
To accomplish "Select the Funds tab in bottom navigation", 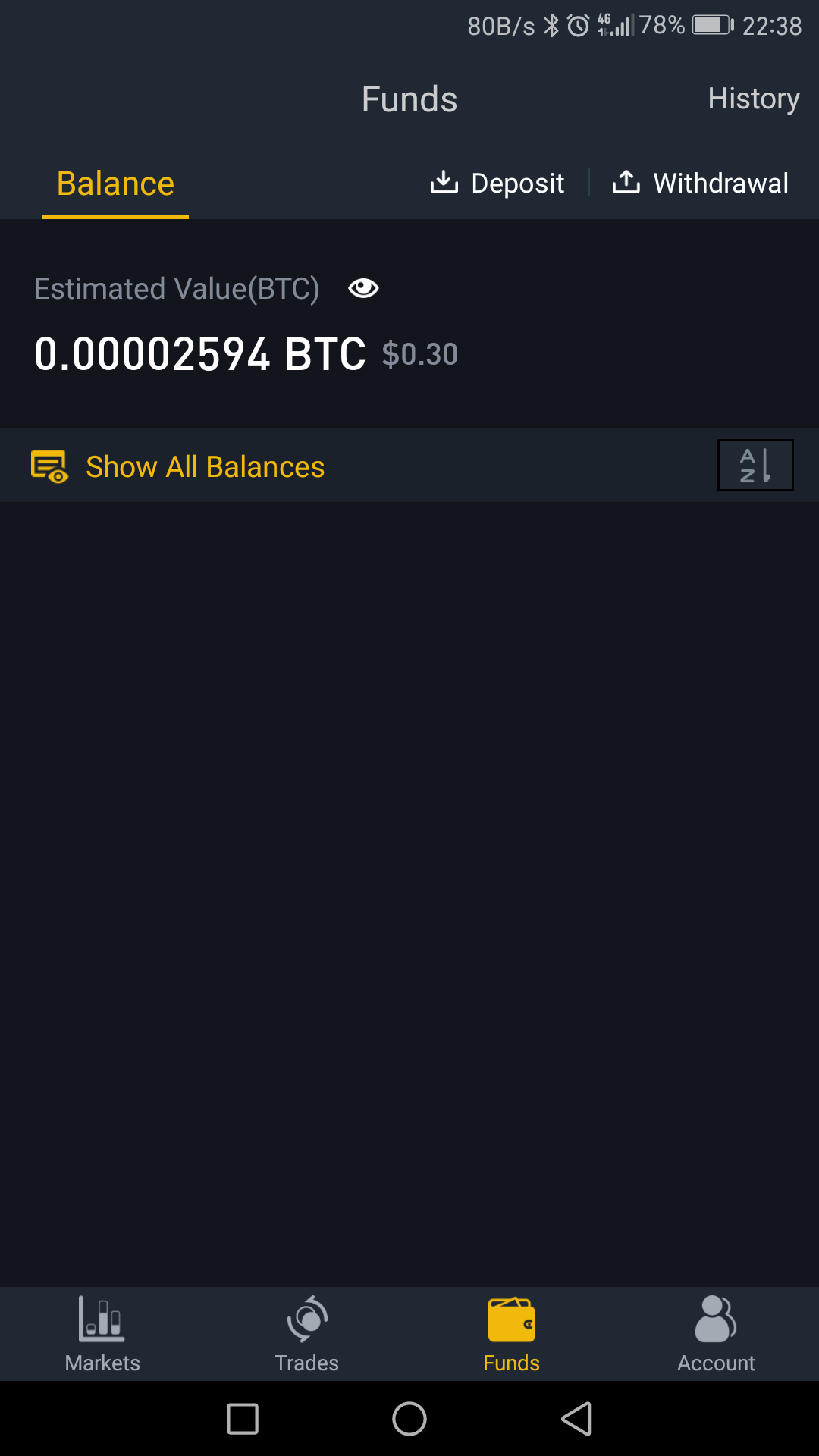I will 512,1334.
